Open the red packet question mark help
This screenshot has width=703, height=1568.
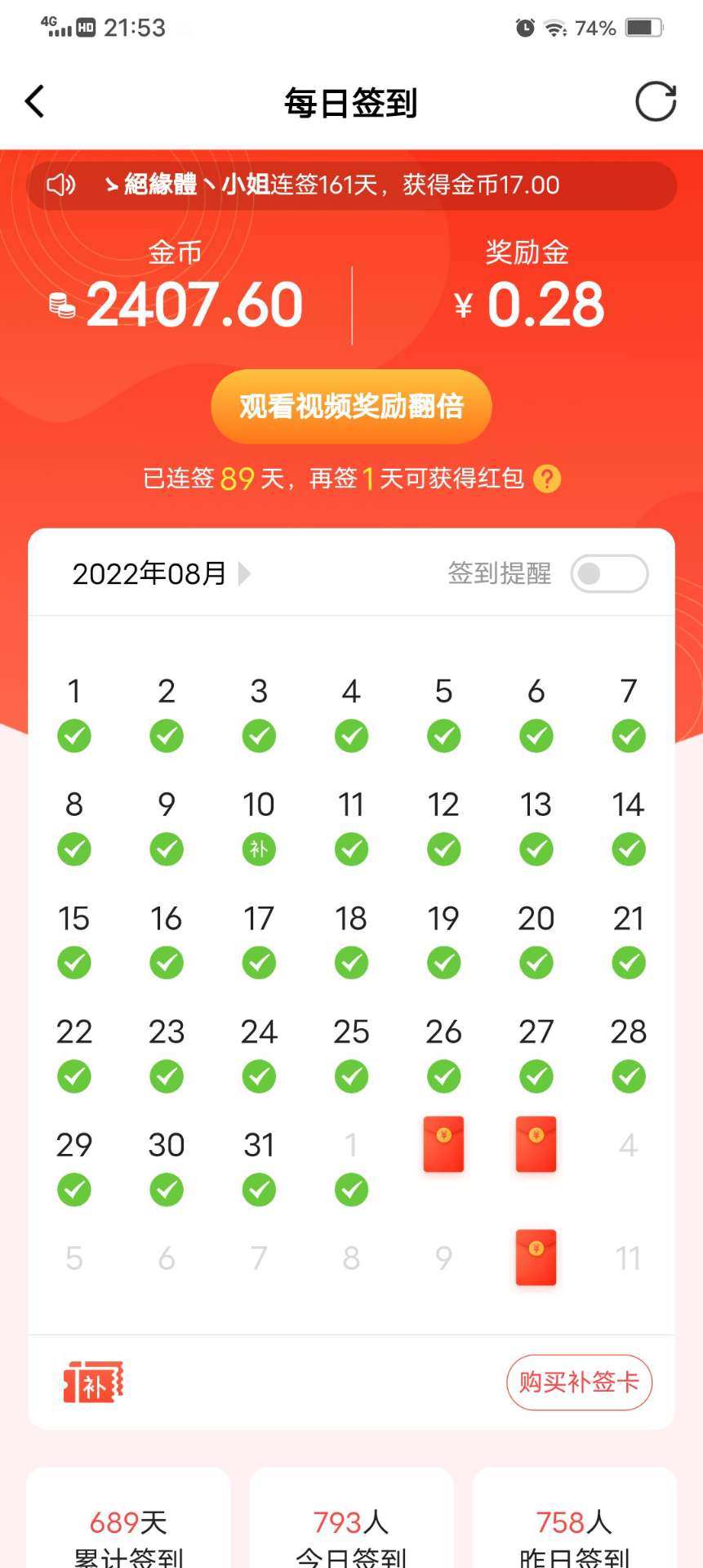tap(547, 479)
